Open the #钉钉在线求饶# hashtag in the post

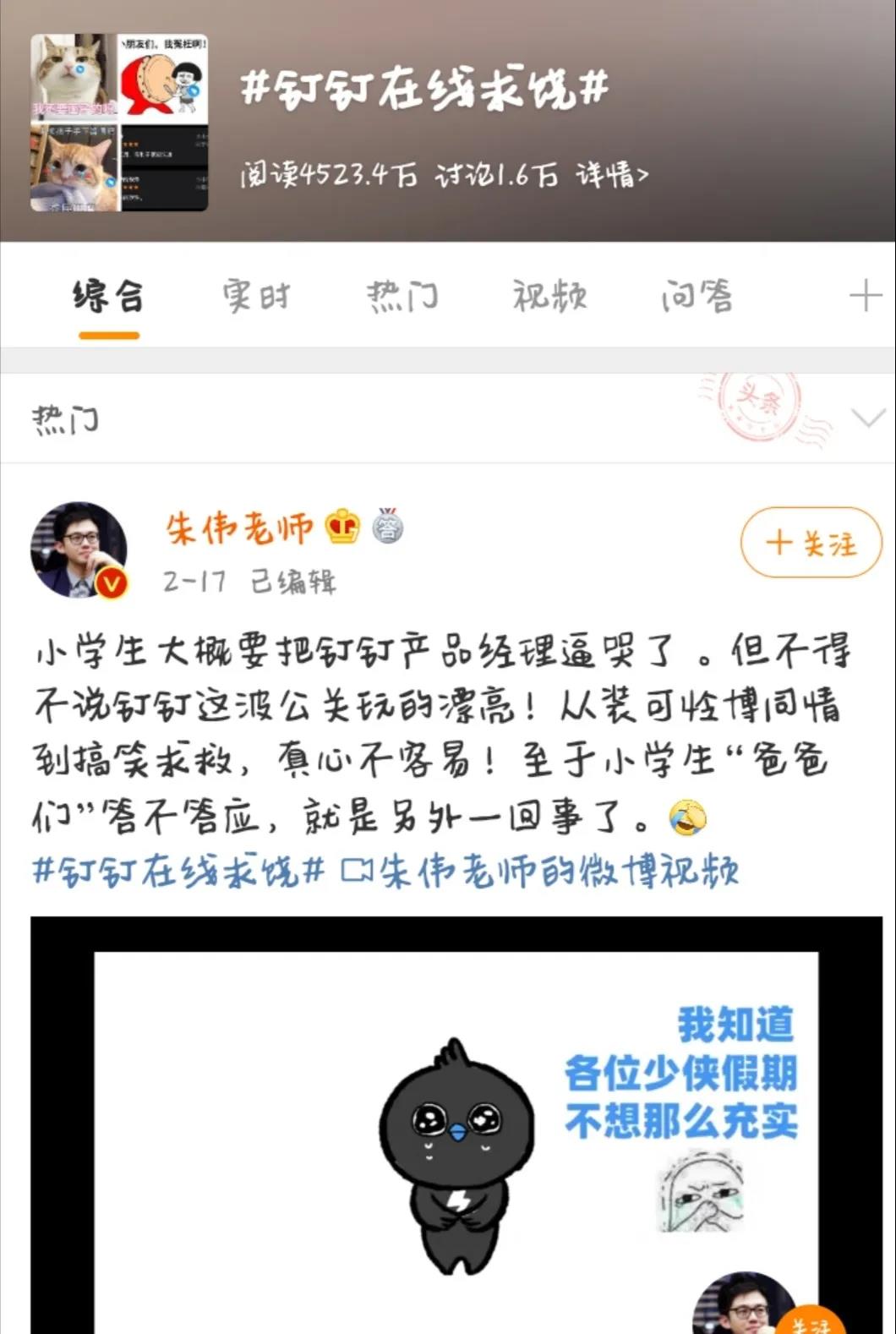tap(178, 871)
